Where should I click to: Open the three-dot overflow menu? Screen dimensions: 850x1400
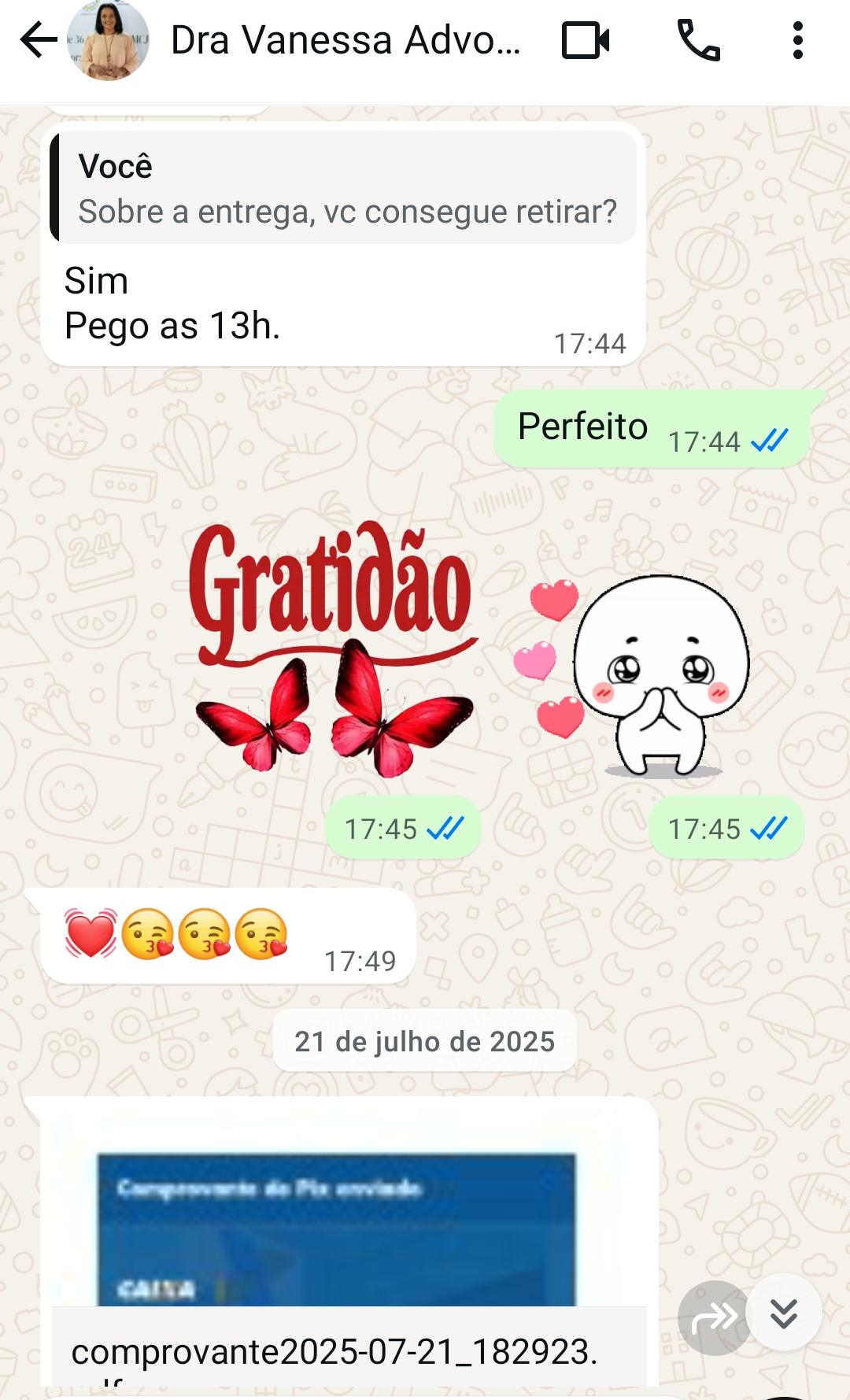(797, 40)
